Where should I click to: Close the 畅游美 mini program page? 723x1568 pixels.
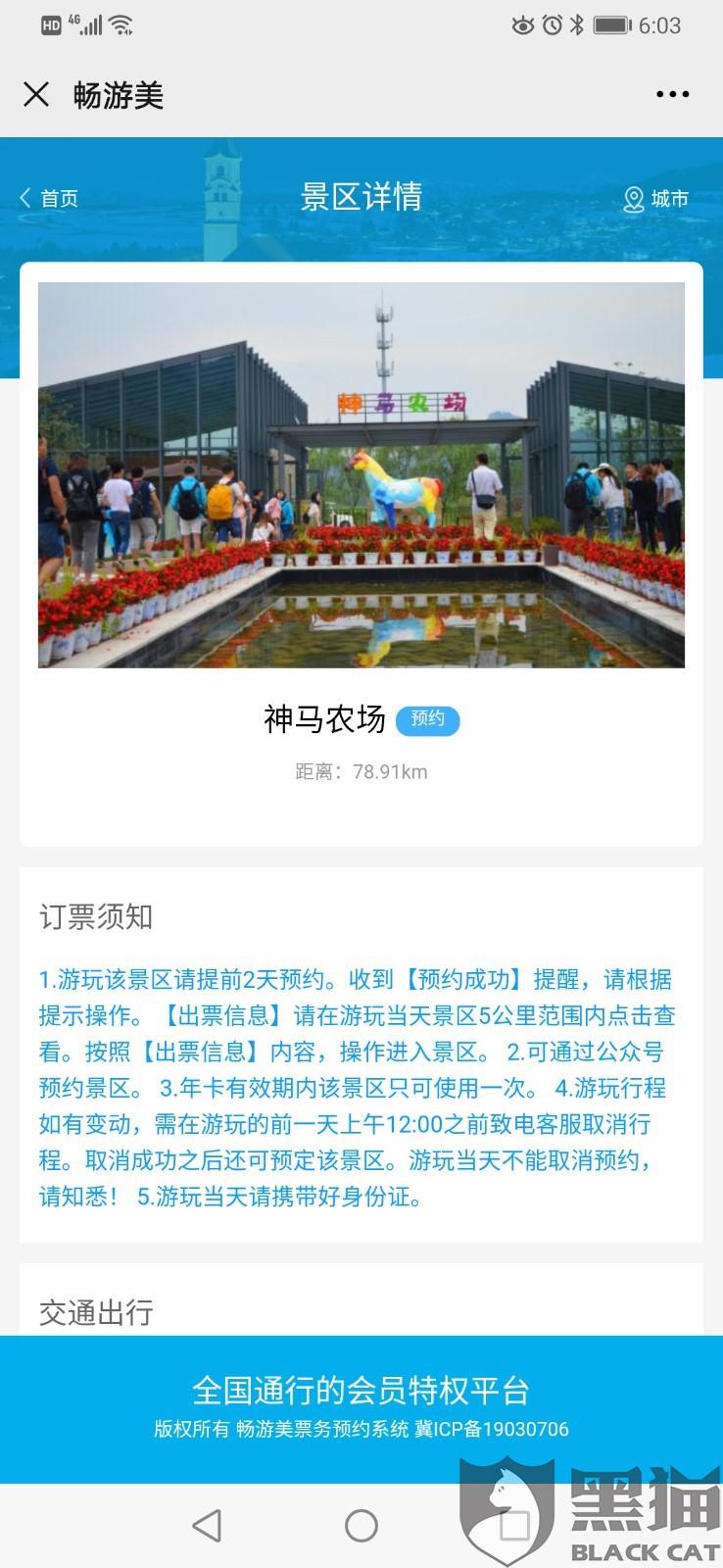tap(36, 95)
